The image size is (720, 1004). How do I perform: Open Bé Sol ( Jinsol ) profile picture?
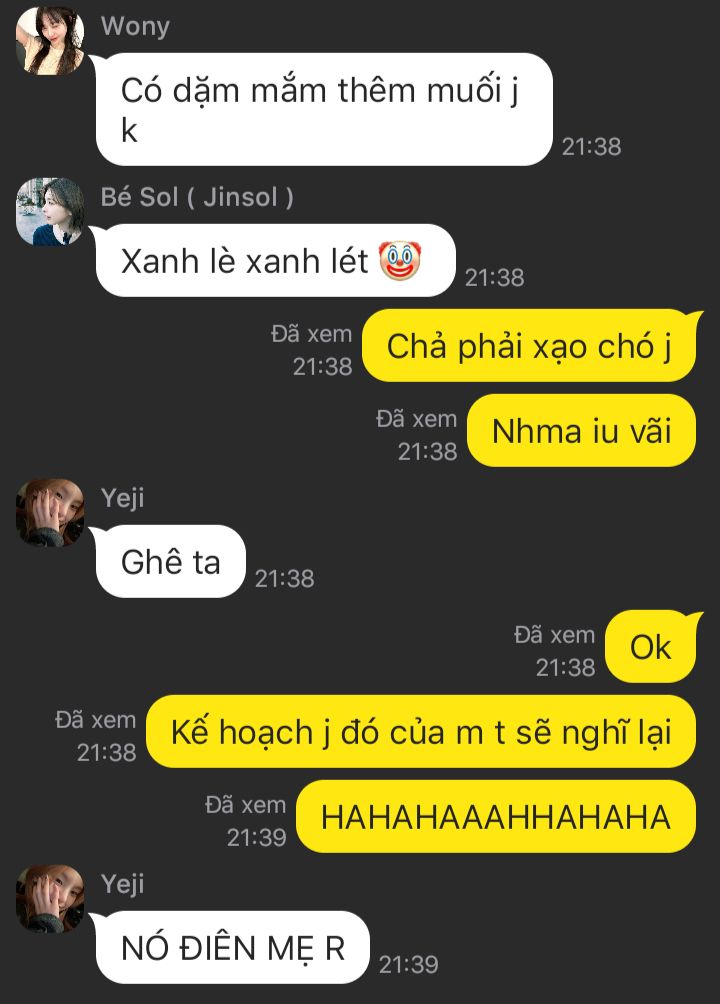click(x=50, y=212)
